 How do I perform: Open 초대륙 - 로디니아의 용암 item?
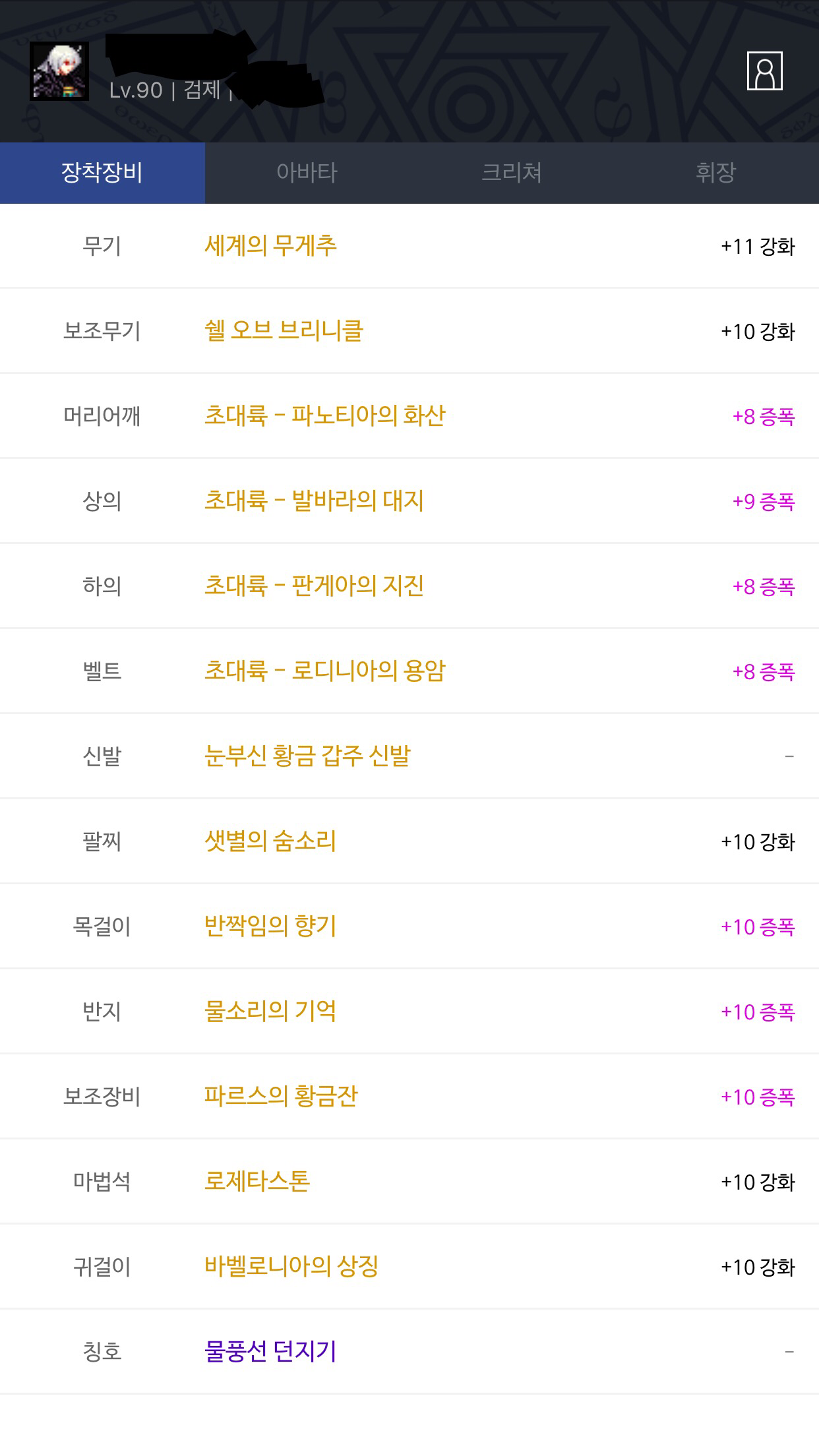(x=325, y=671)
